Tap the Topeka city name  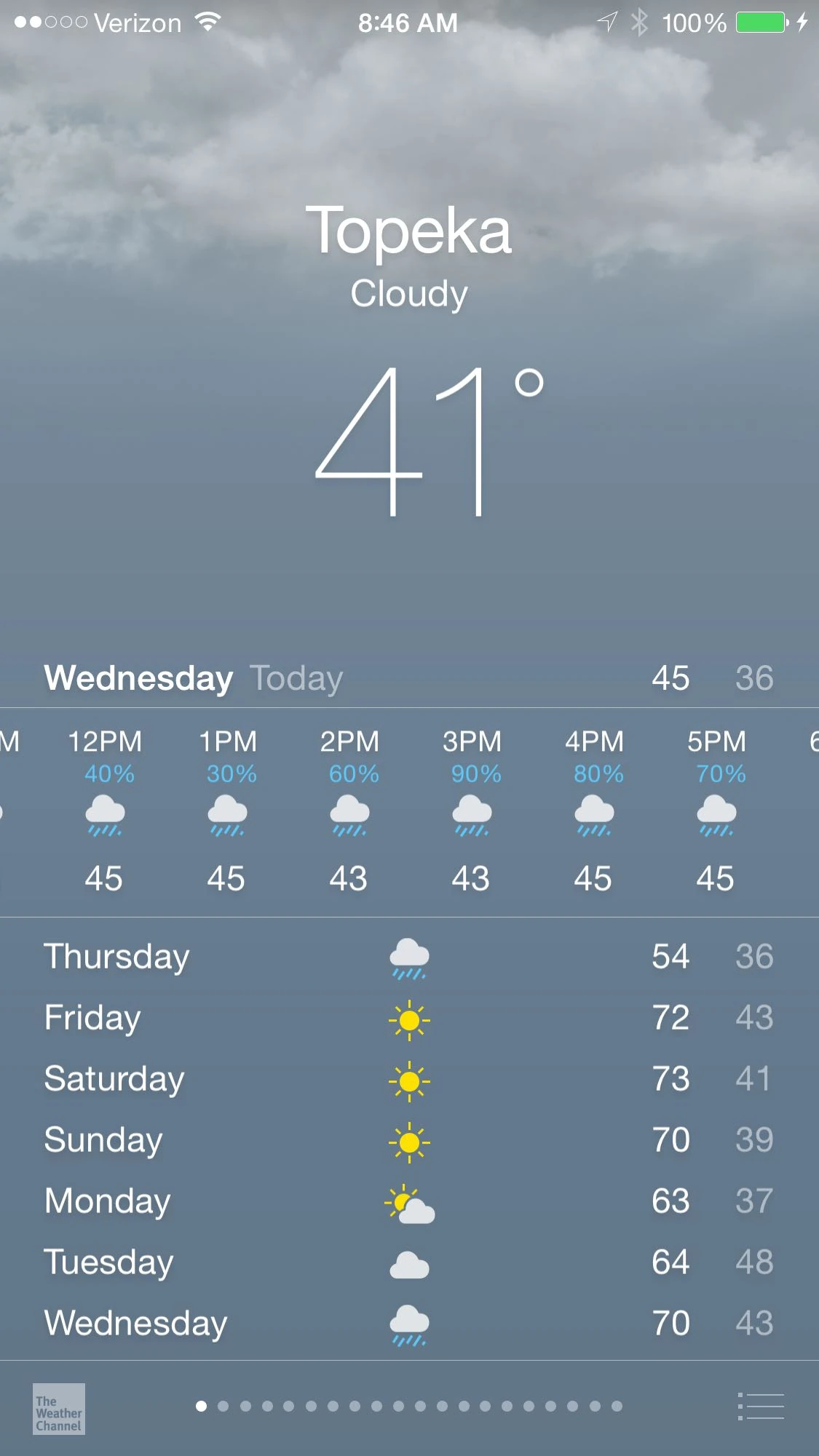(x=409, y=231)
